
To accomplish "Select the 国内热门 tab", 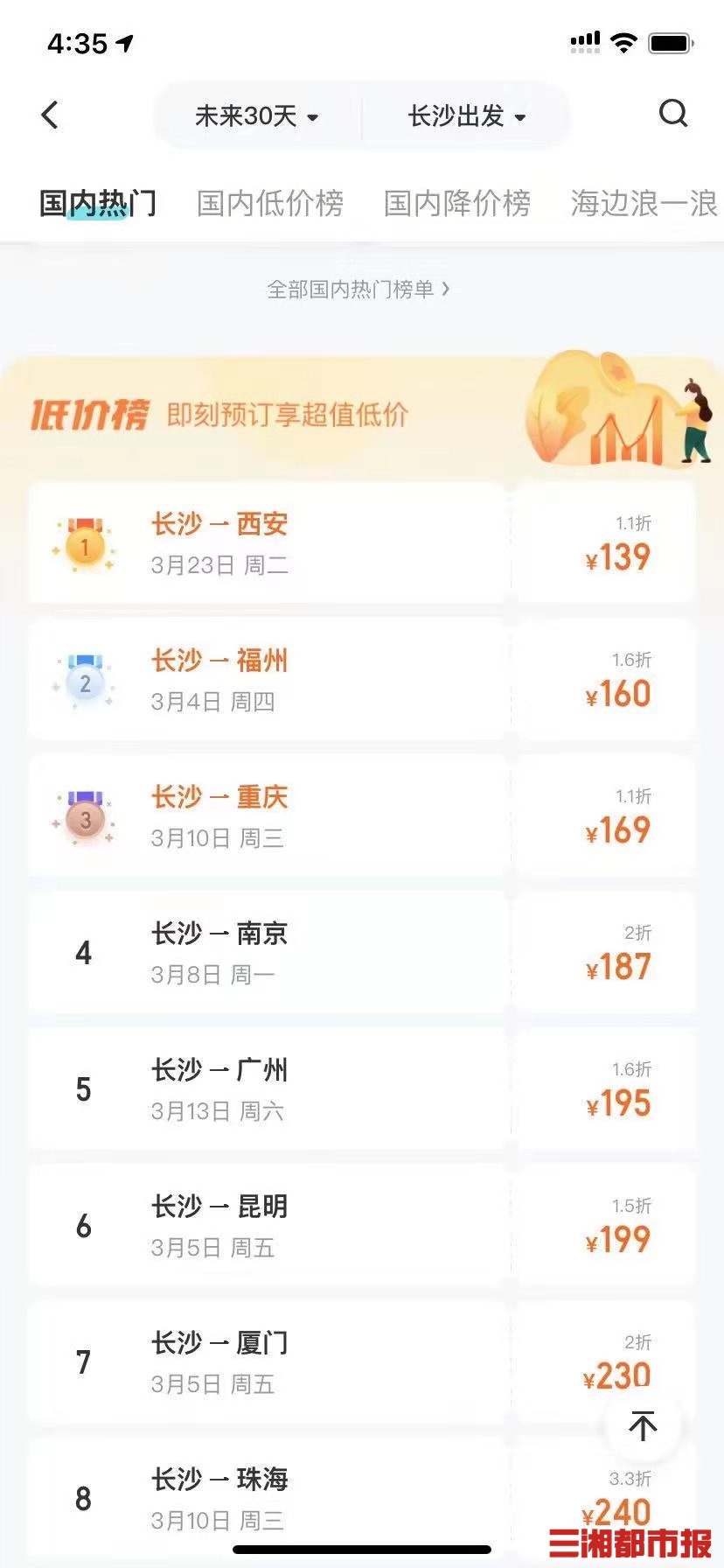I will (98, 203).
